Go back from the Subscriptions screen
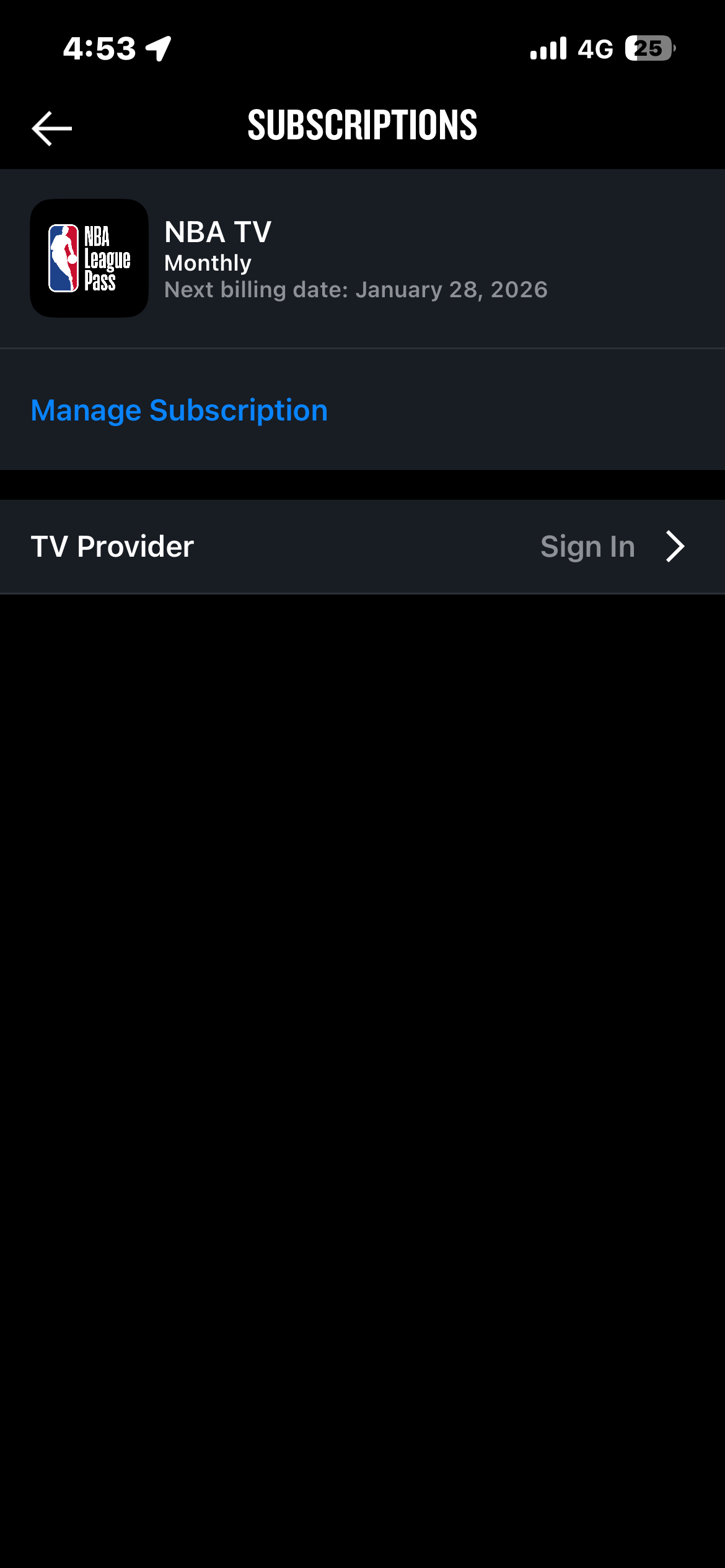This screenshot has width=725, height=1568. pyautogui.click(x=52, y=128)
